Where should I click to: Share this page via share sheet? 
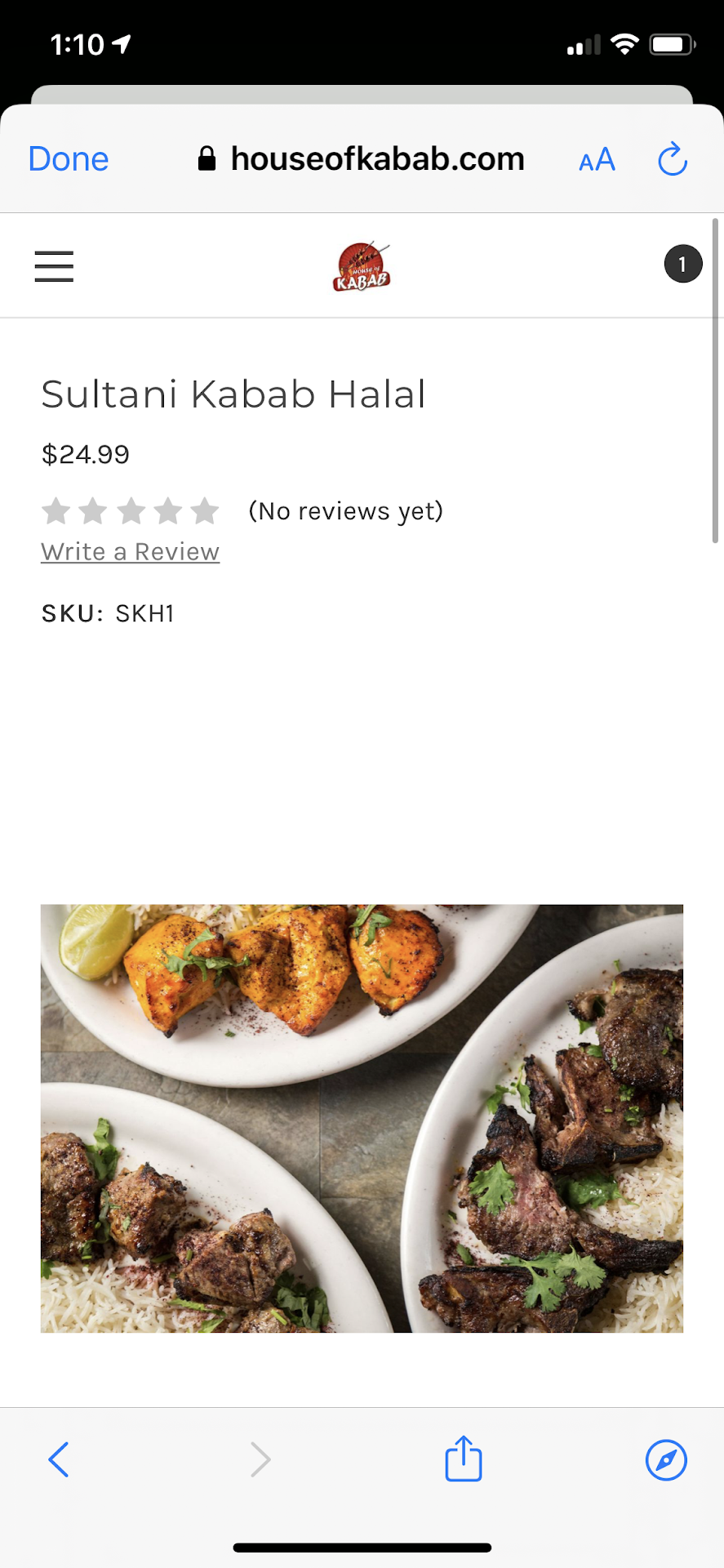coord(463,1459)
